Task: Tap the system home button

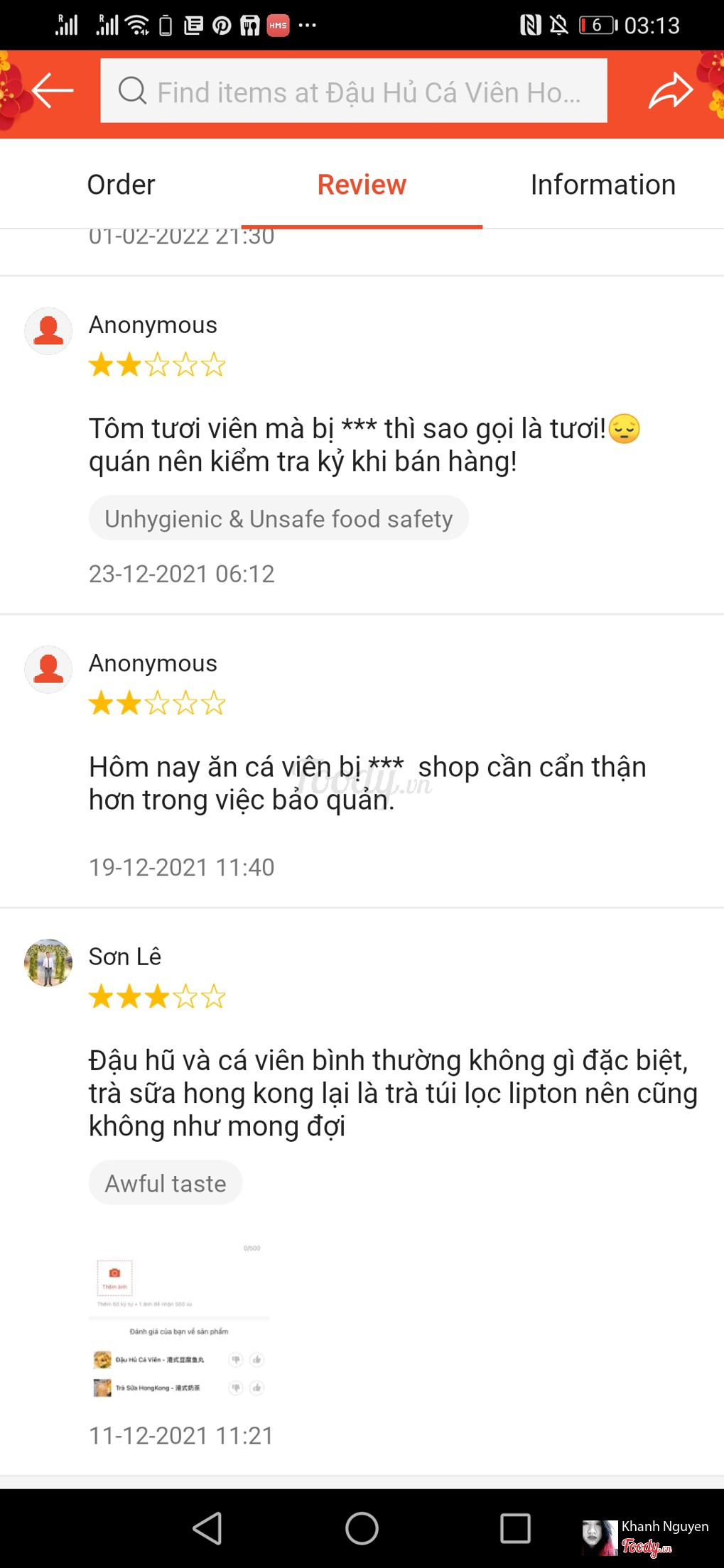Action: point(362,1528)
